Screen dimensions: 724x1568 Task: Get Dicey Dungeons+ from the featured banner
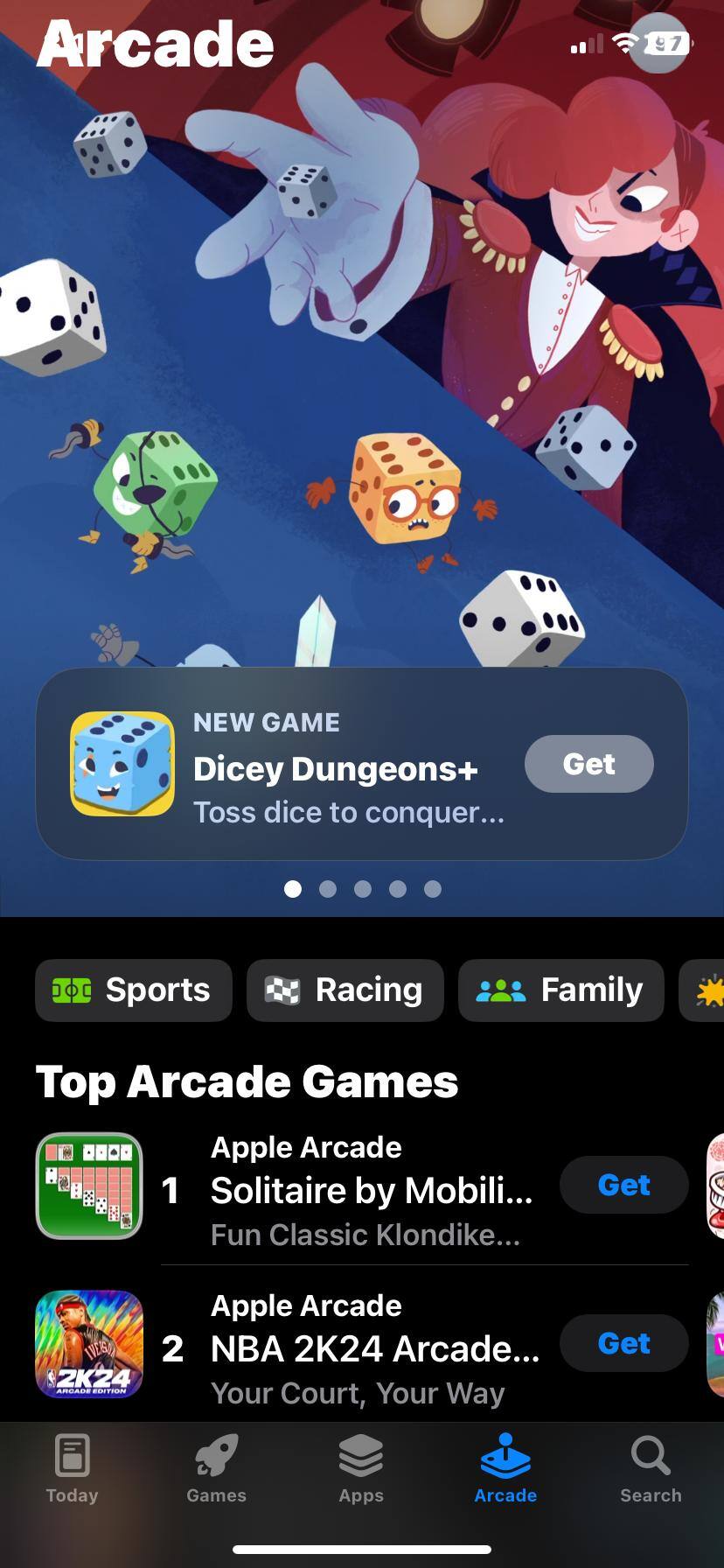(x=588, y=764)
